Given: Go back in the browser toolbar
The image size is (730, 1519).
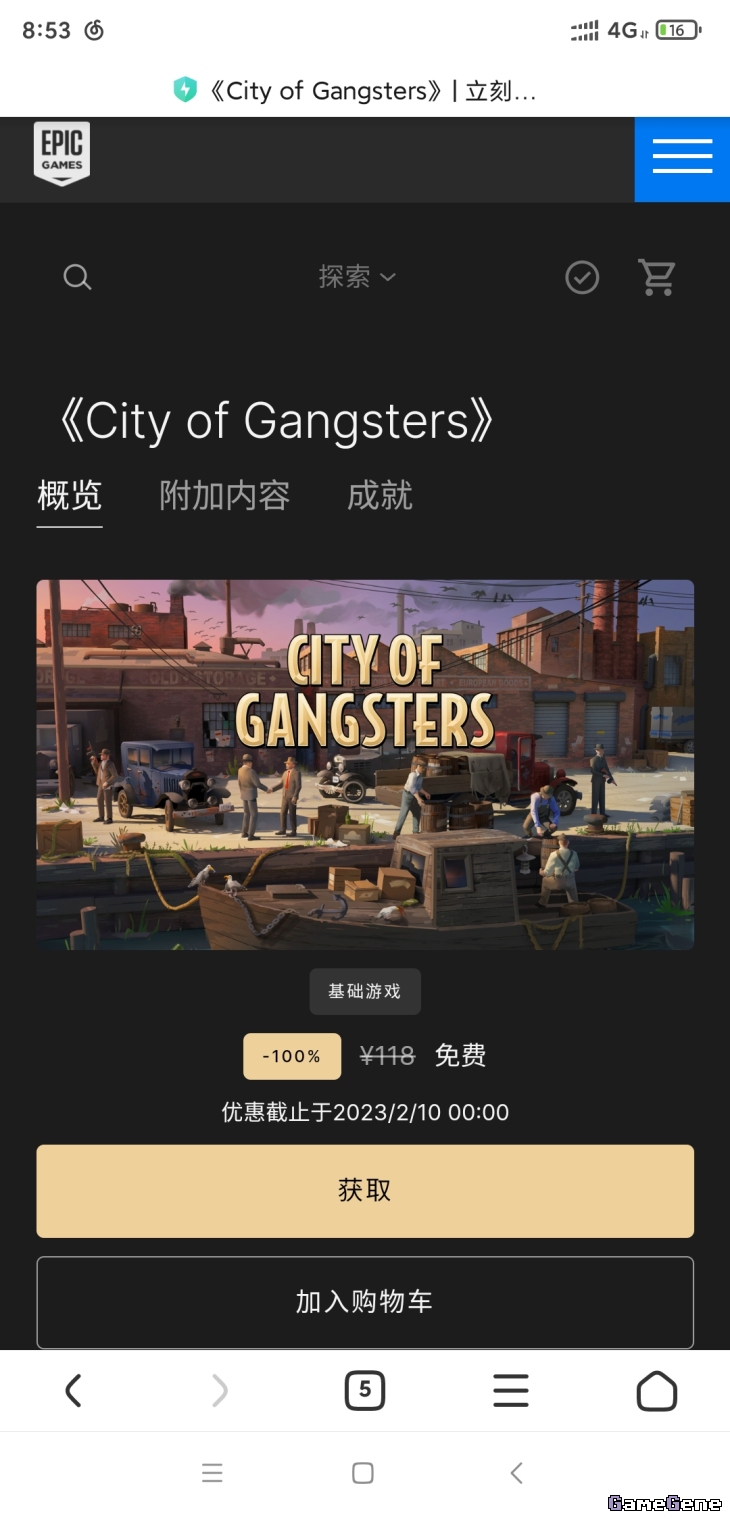Looking at the screenshot, I should 73,1390.
